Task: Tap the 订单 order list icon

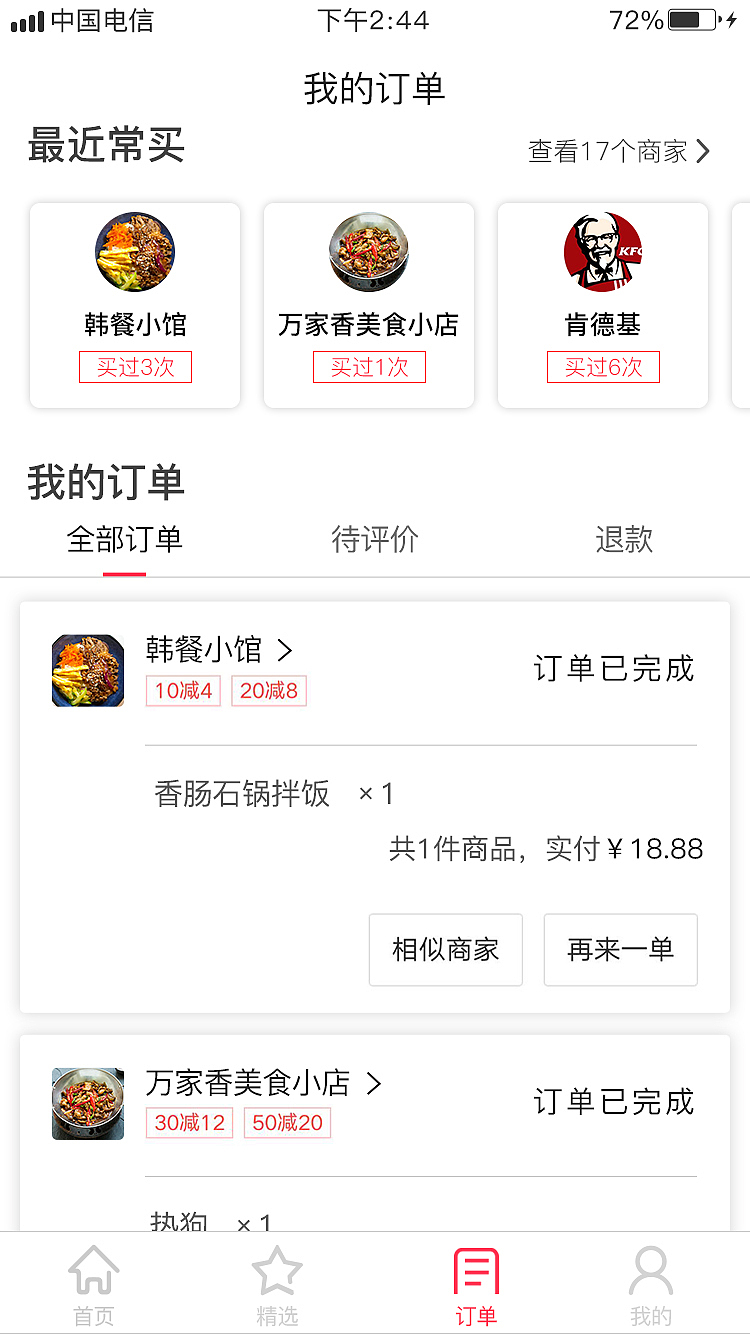Action: 476,1270
